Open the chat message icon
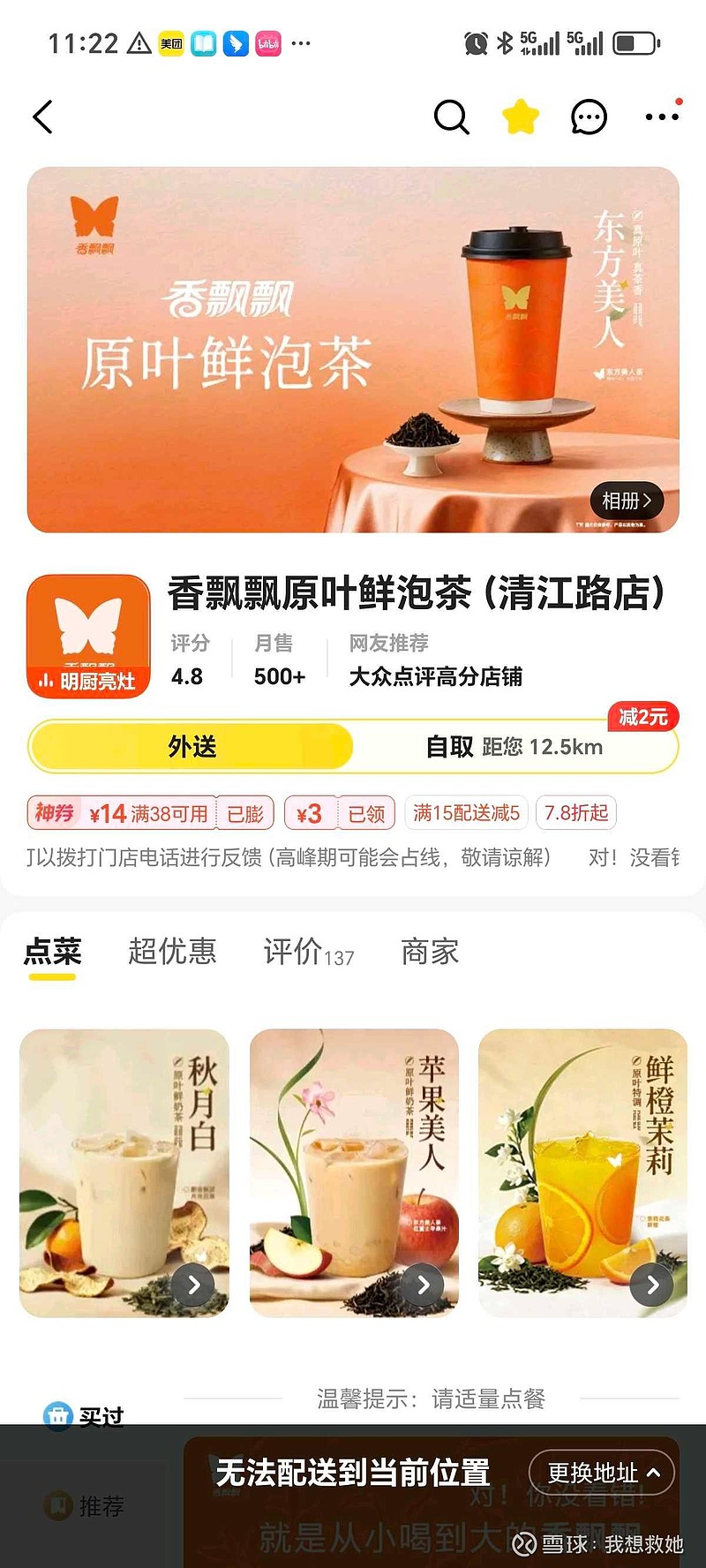The width and height of the screenshot is (706, 1568). 587,116
